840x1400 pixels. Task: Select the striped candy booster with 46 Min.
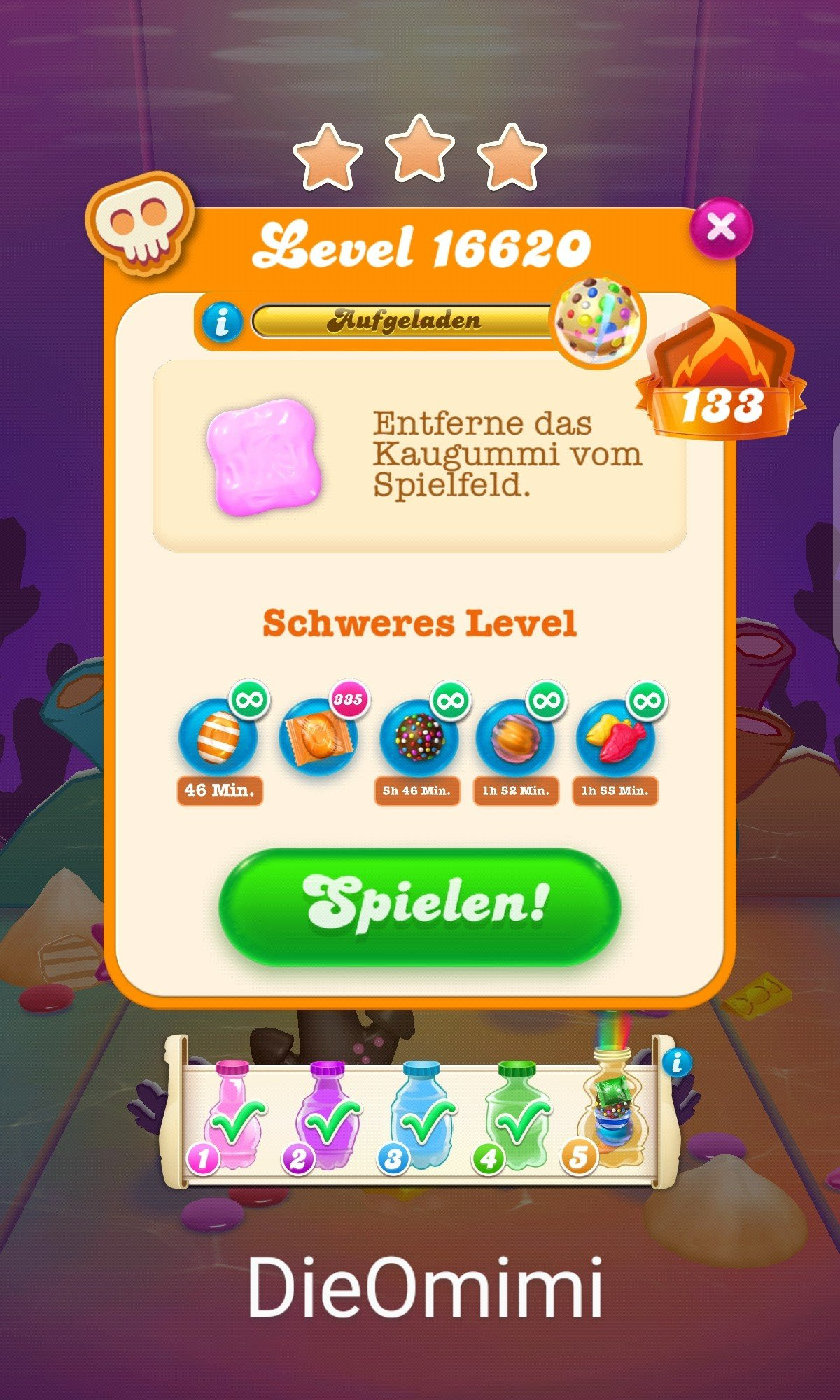pyautogui.click(x=218, y=738)
